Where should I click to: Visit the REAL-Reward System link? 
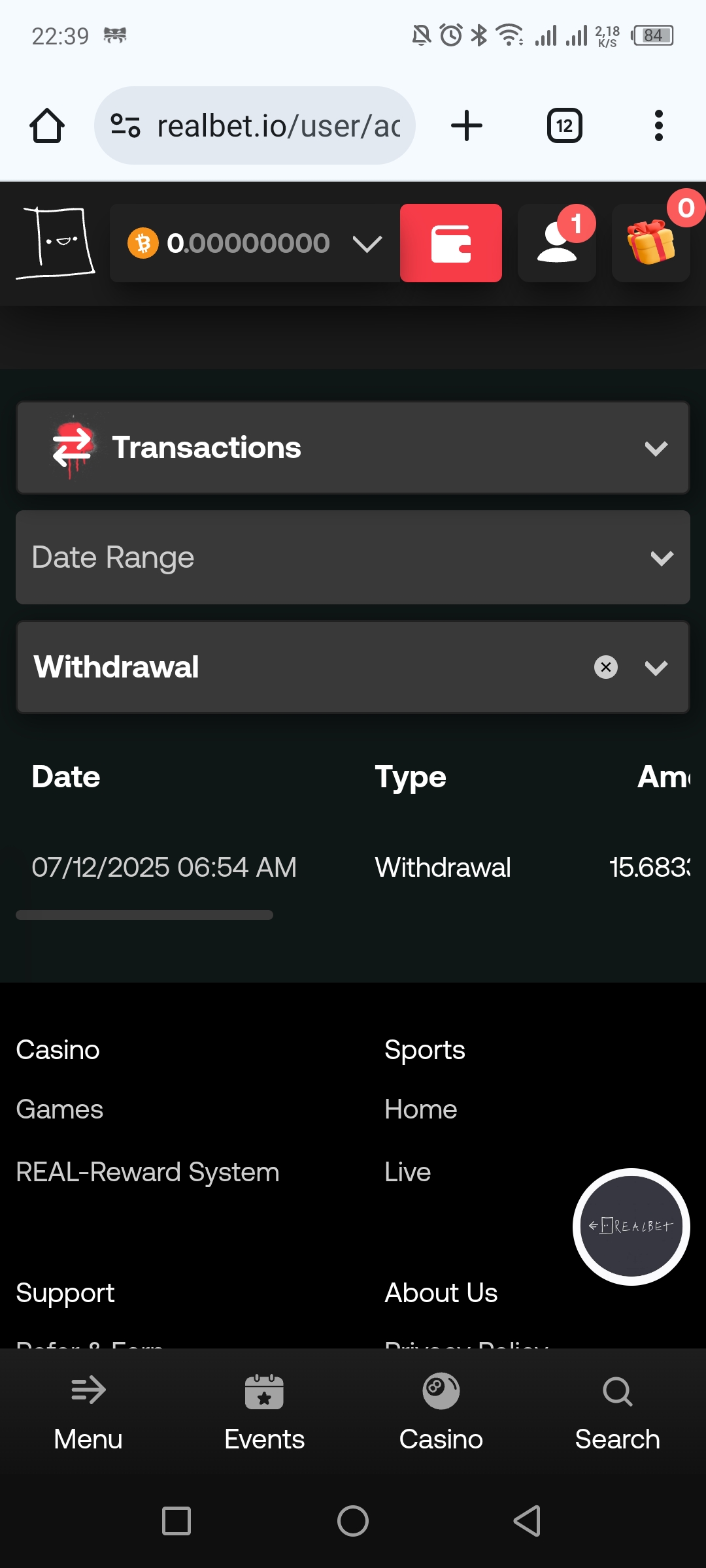[148, 1172]
